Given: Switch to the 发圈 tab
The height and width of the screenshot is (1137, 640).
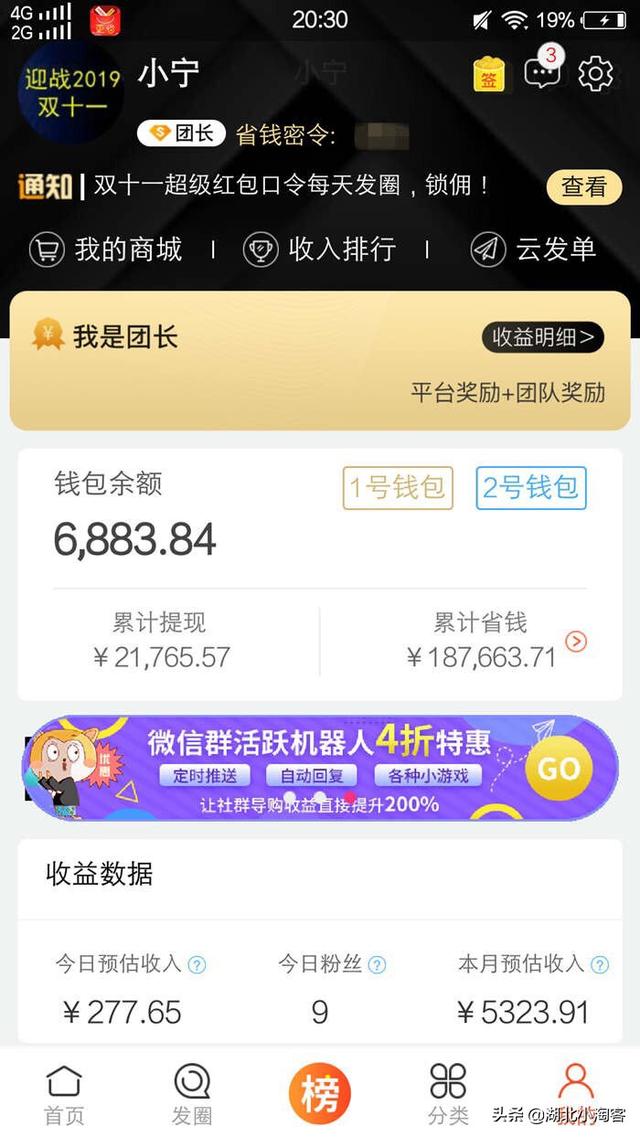Looking at the screenshot, I should 192,1094.
